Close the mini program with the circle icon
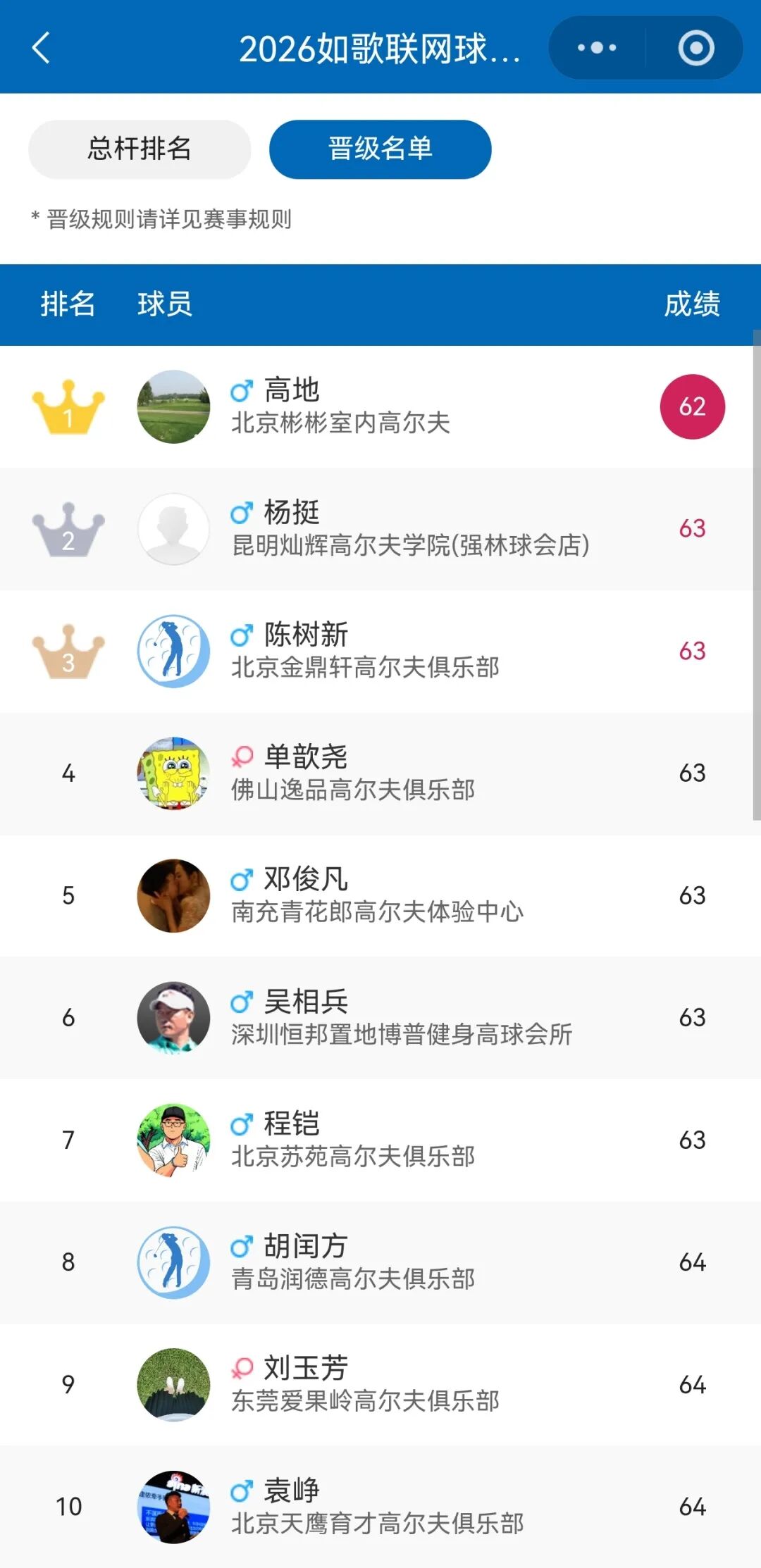 coord(695,48)
